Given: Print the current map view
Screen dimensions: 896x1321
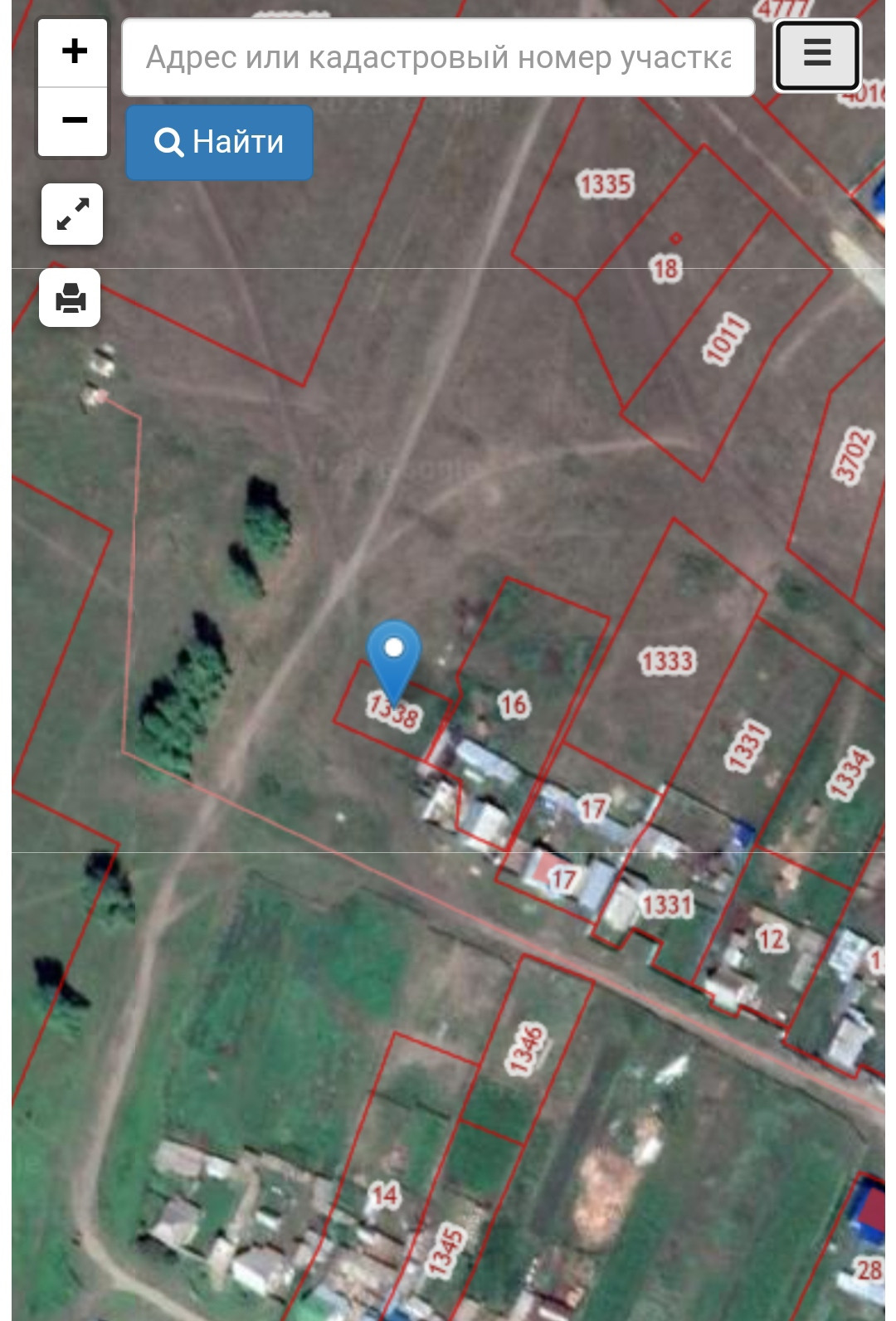Looking at the screenshot, I should tap(71, 297).
